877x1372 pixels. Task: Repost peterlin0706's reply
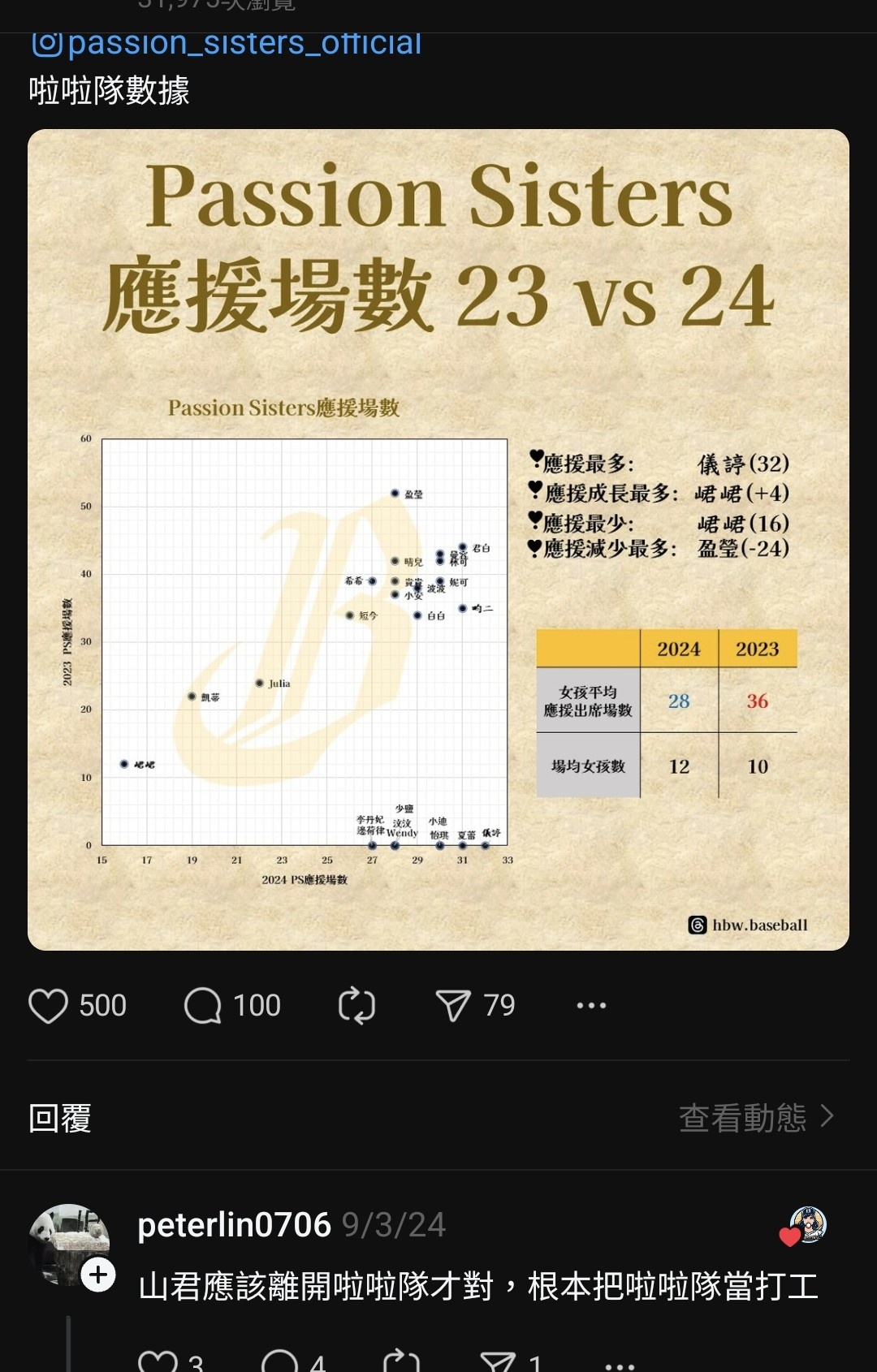click(401, 1361)
